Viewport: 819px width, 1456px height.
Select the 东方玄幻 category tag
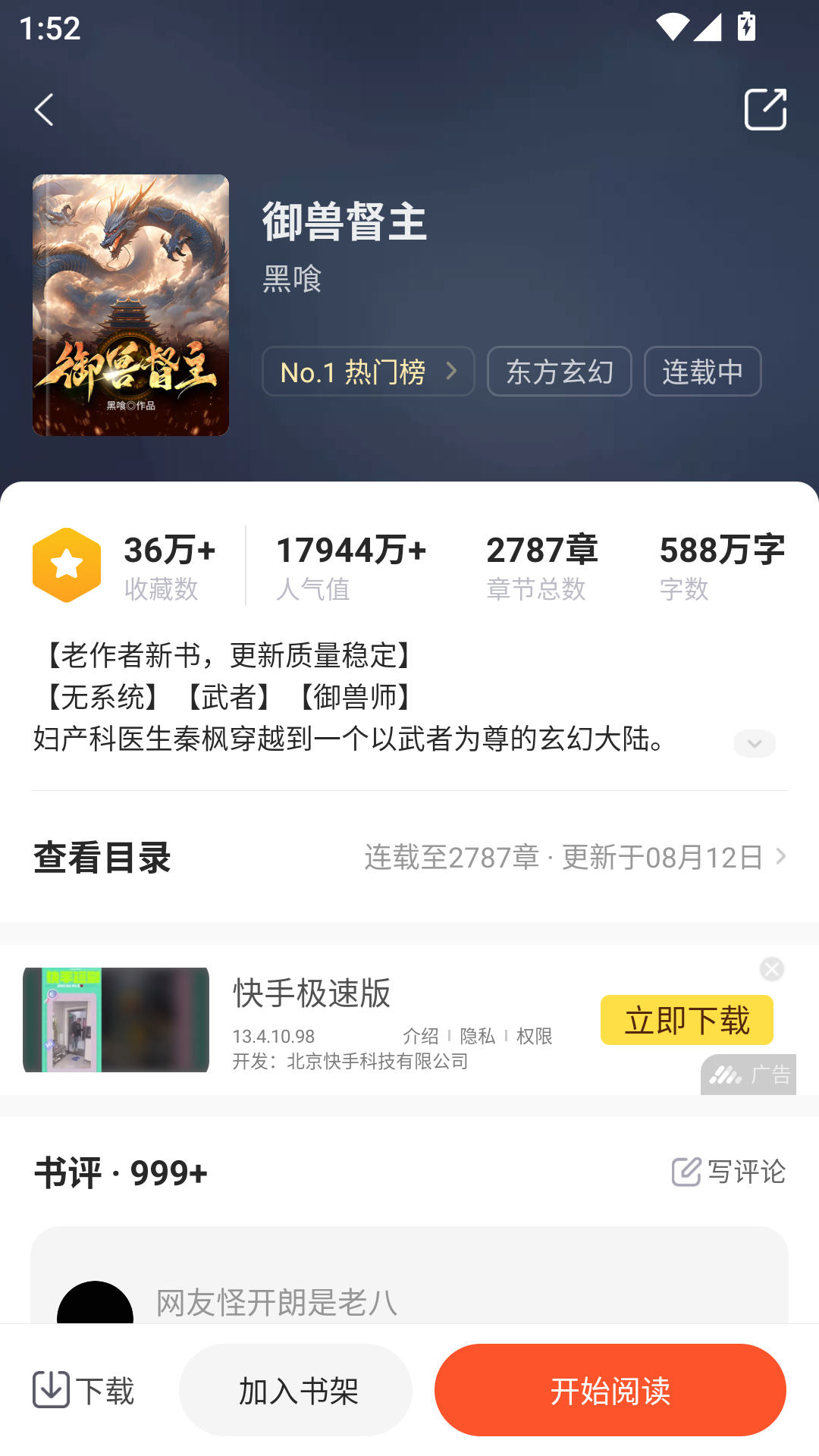tap(559, 372)
